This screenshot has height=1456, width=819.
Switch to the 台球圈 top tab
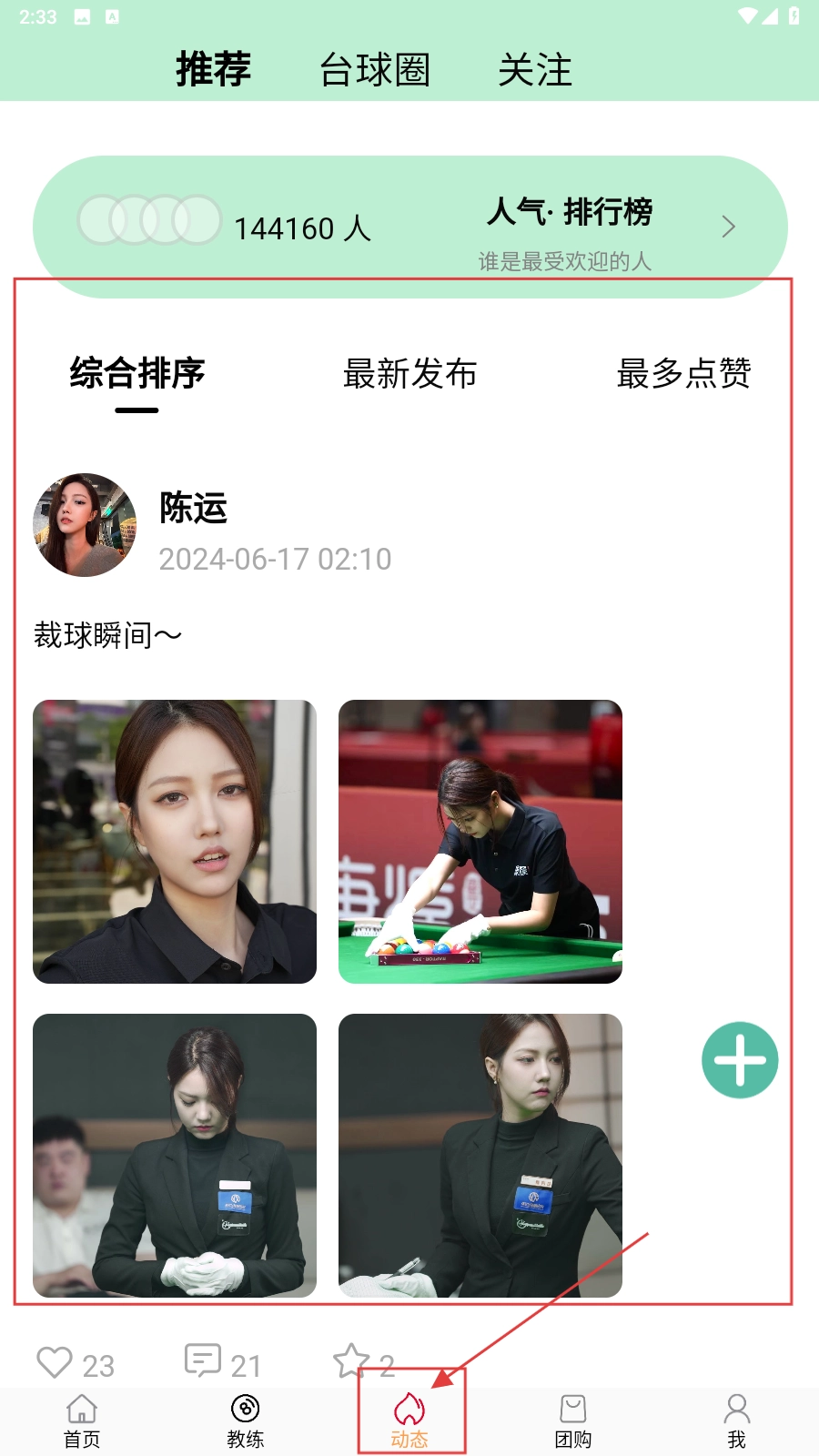coord(374,70)
